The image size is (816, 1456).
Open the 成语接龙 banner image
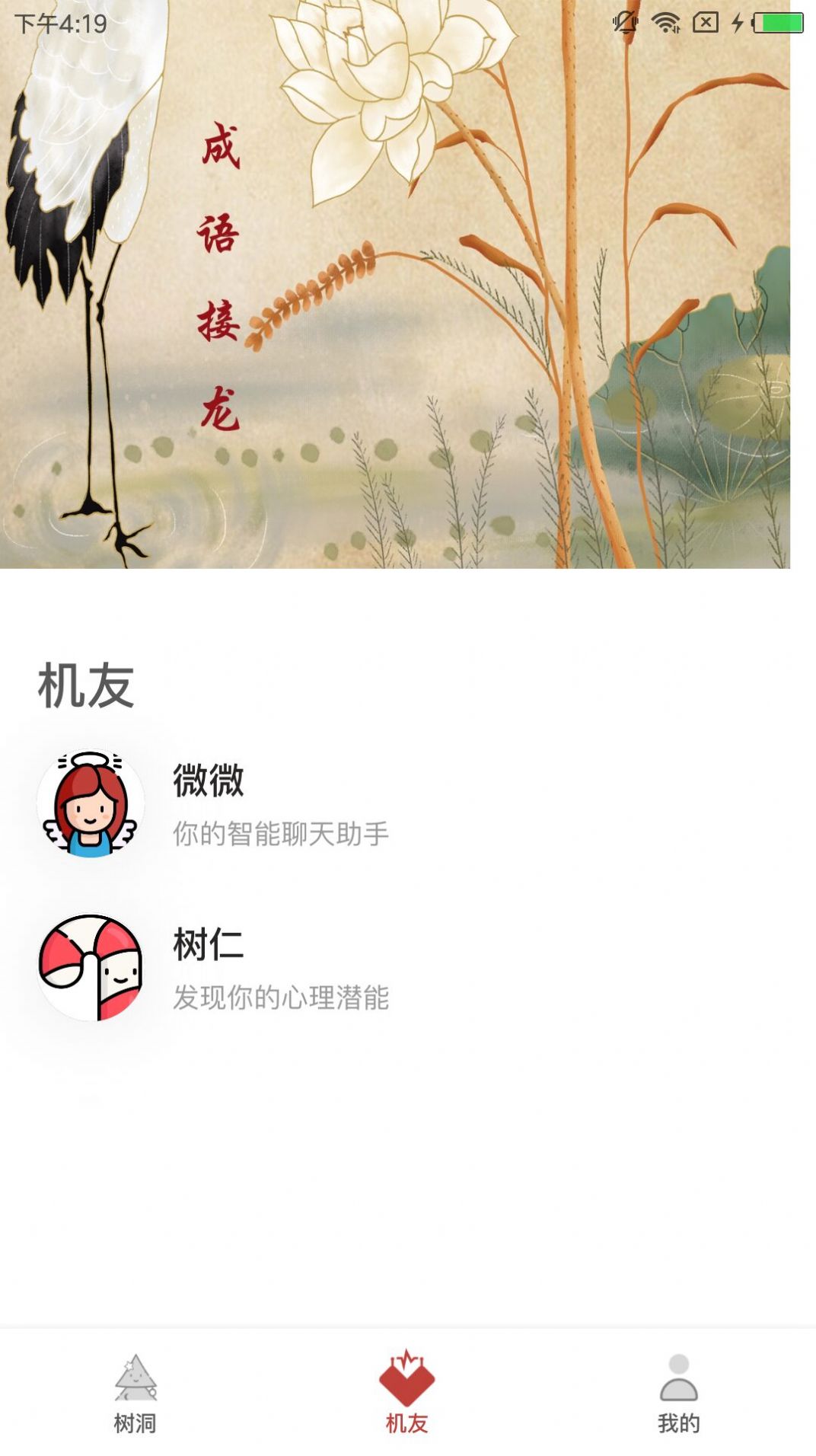[408, 286]
